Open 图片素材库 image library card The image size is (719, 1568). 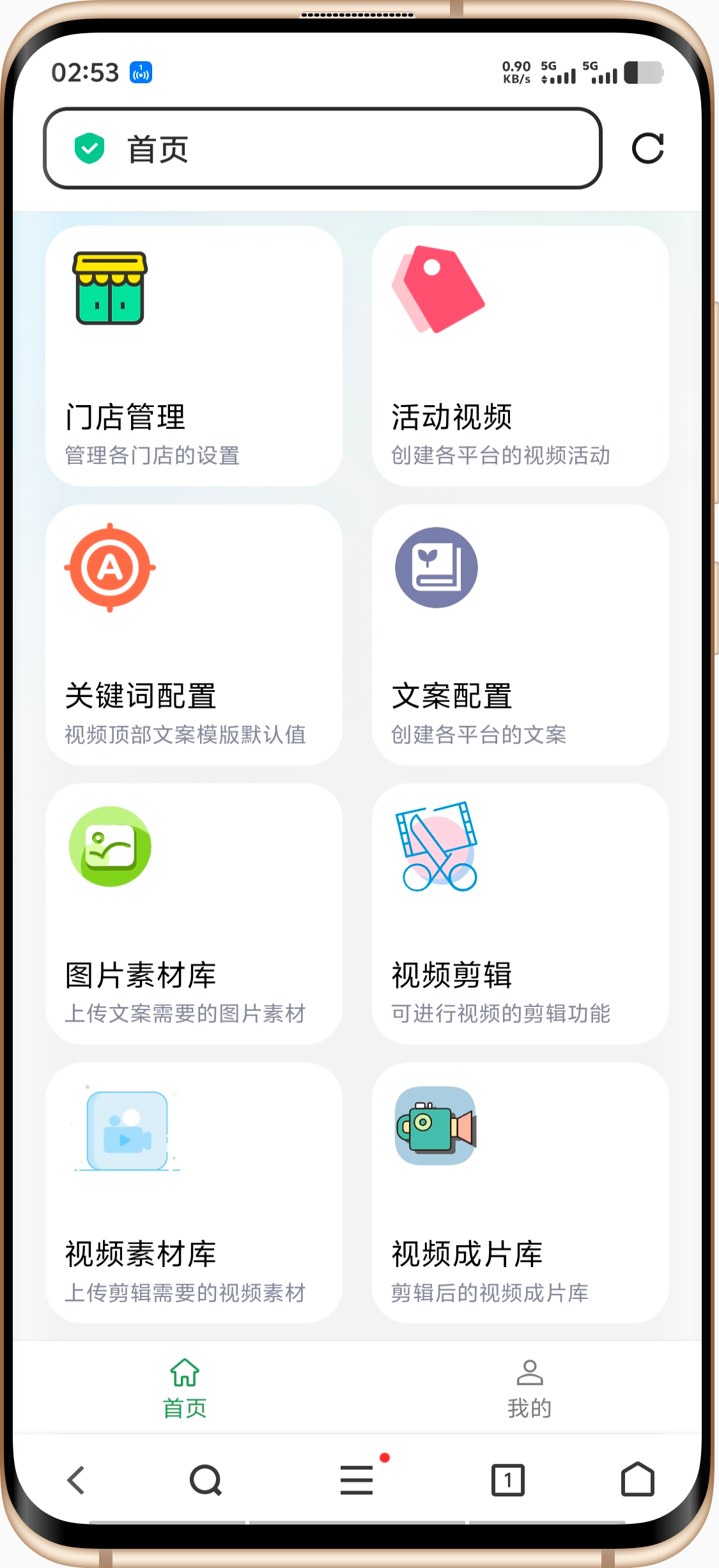(194, 914)
